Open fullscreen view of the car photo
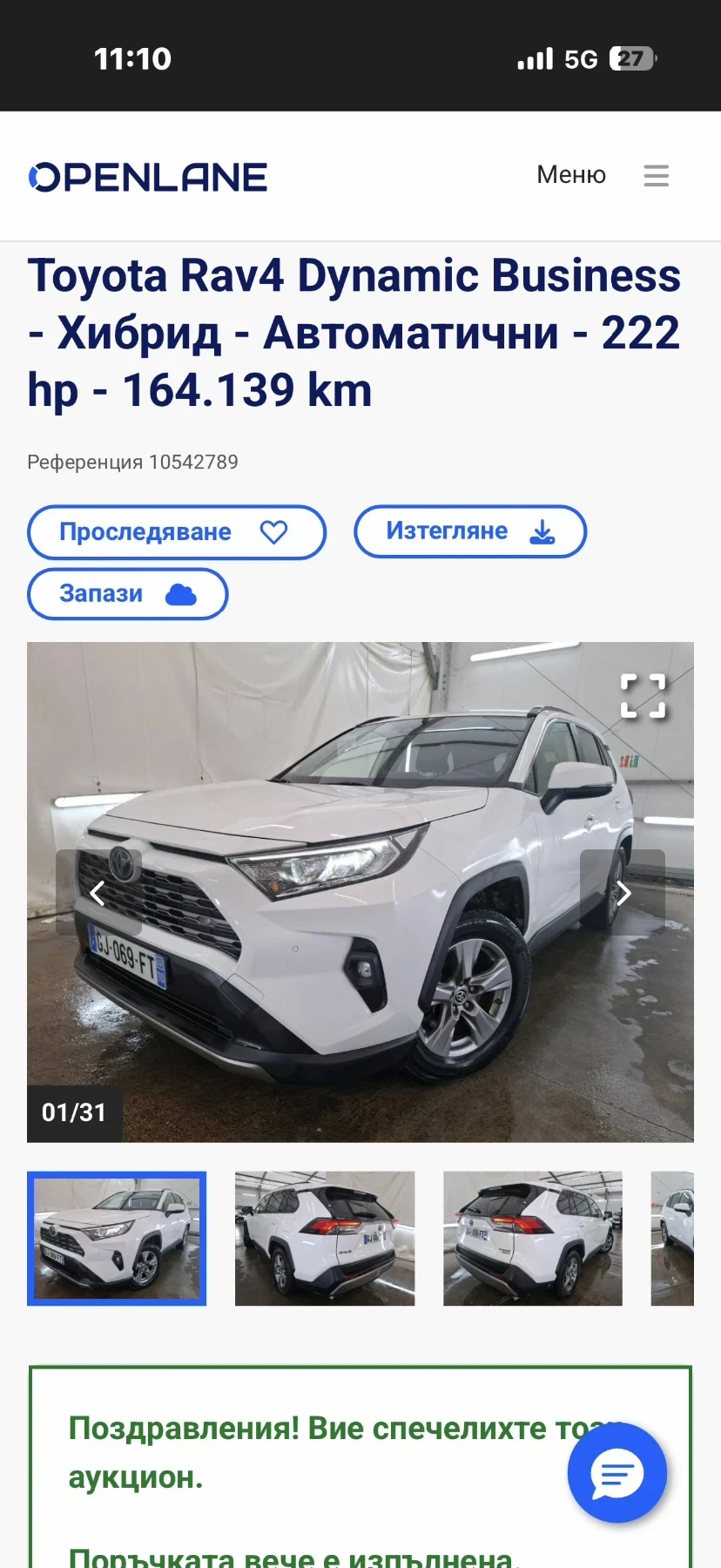Screen dimensions: 721x1568 tap(644, 694)
